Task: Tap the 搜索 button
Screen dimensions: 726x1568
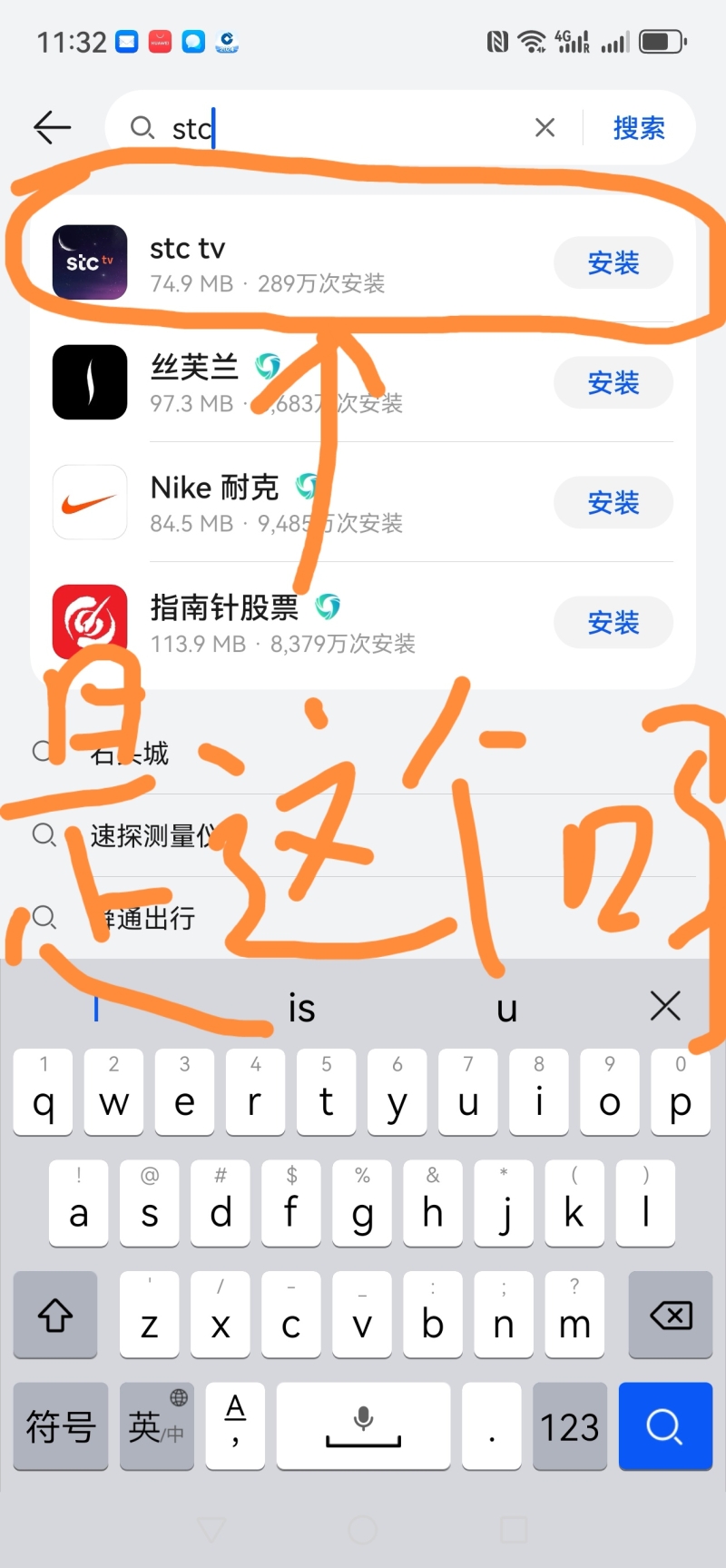Action: point(639,128)
